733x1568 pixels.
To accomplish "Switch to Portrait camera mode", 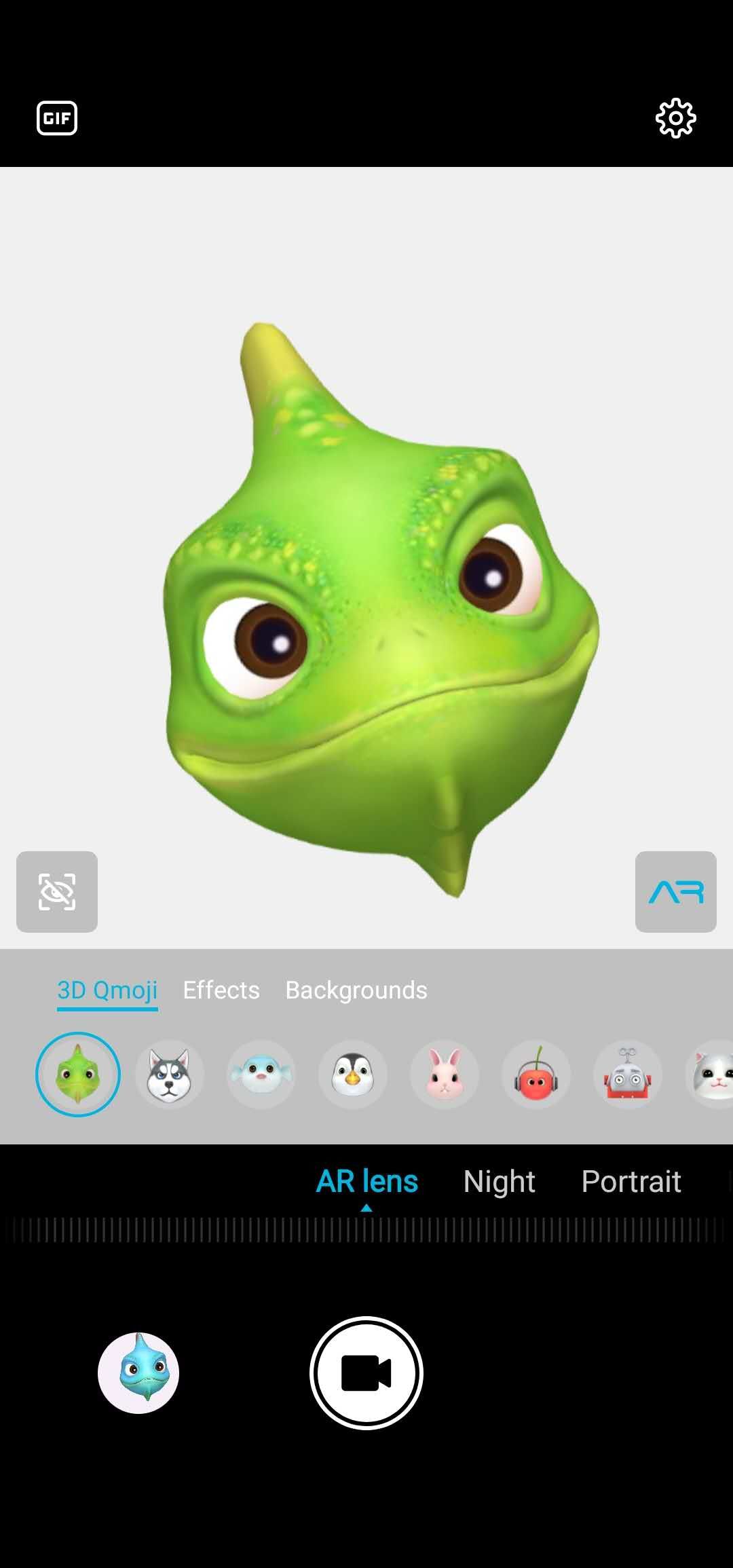I will [x=631, y=1182].
